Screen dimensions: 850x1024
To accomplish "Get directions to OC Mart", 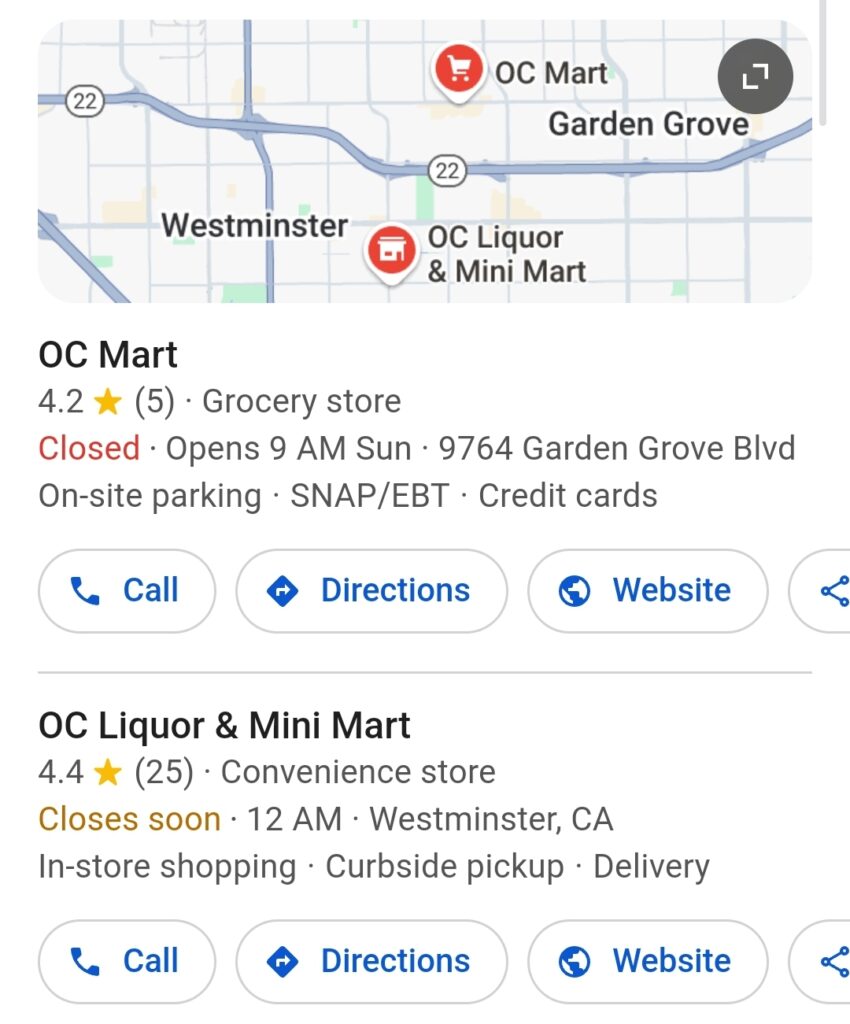I will click(x=371, y=591).
